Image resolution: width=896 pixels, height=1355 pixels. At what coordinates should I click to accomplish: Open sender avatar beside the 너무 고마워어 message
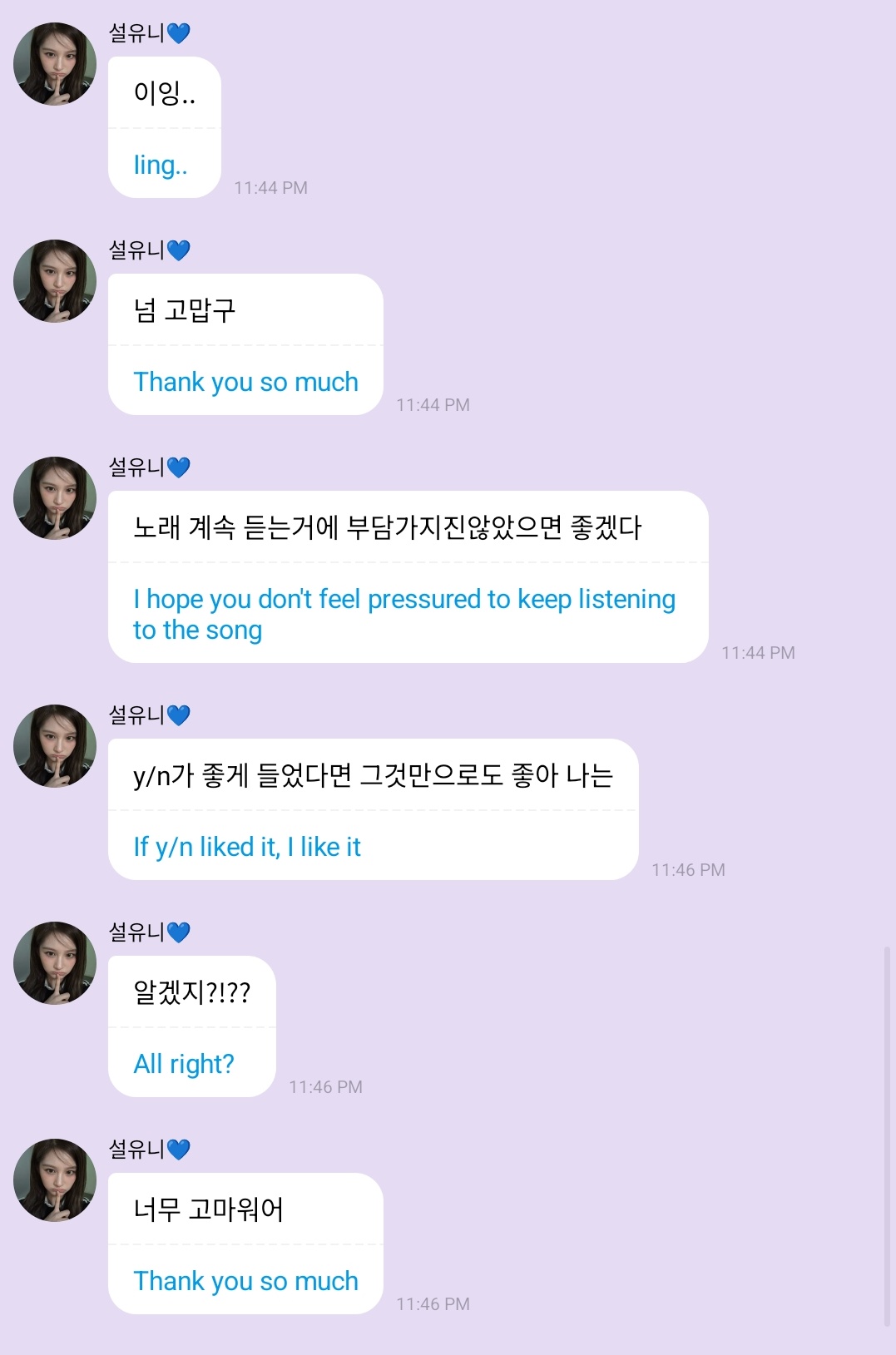[55, 1180]
